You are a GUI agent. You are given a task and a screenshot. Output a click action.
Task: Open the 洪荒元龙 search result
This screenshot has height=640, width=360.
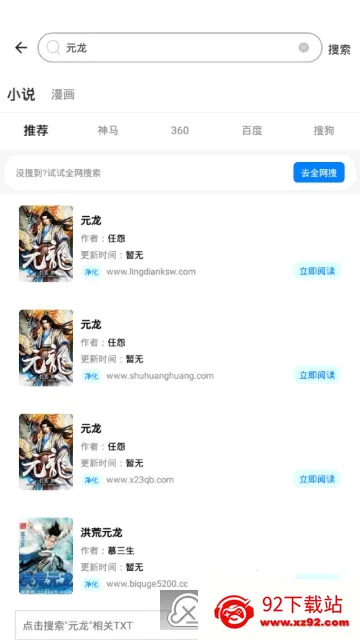coord(180,556)
